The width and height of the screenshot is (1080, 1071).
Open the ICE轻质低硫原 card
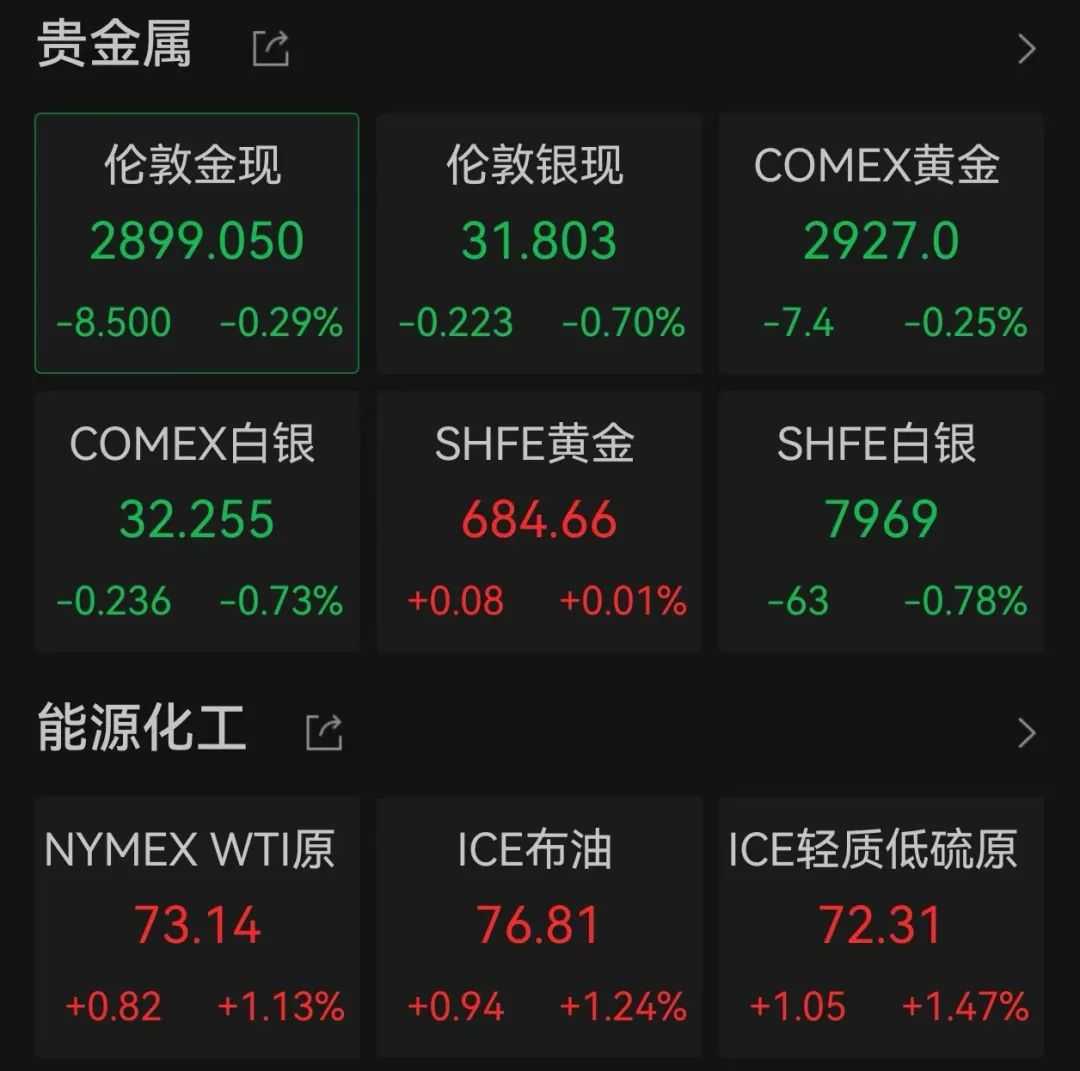pyautogui.click(x=881, y=926)
